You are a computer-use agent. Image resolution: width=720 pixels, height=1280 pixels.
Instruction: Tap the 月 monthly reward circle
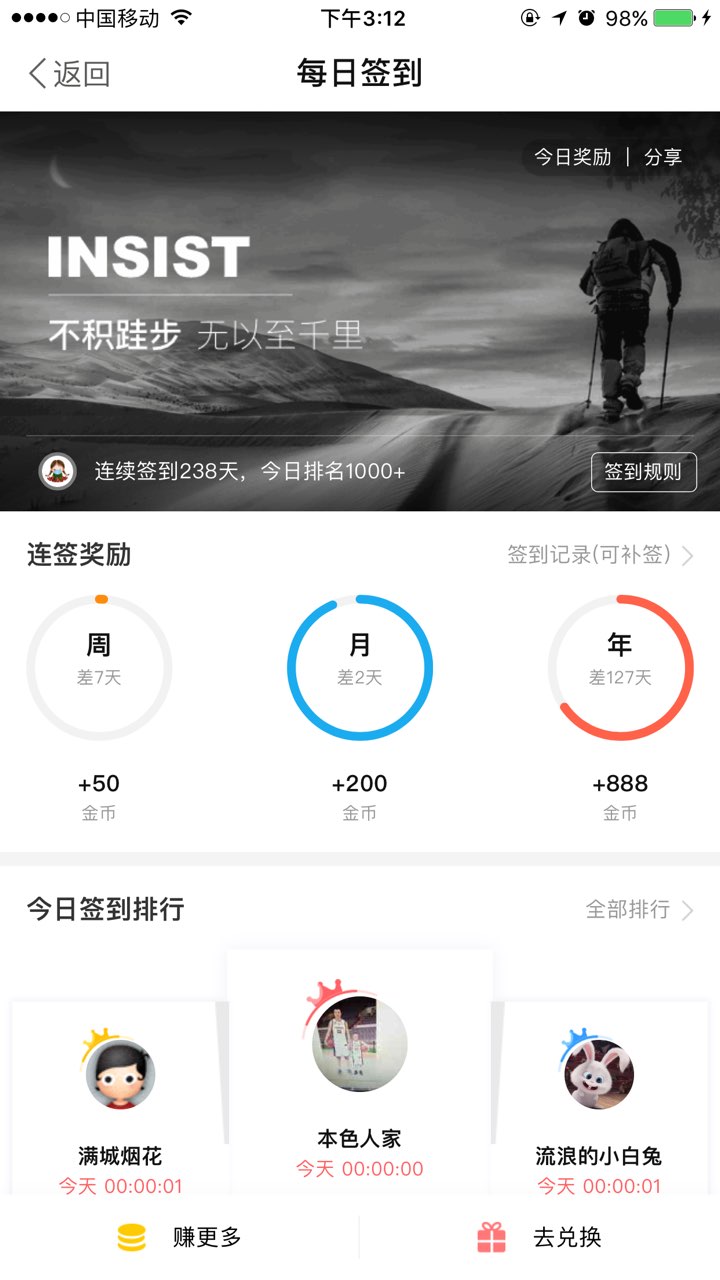click(x=360, y=668)
